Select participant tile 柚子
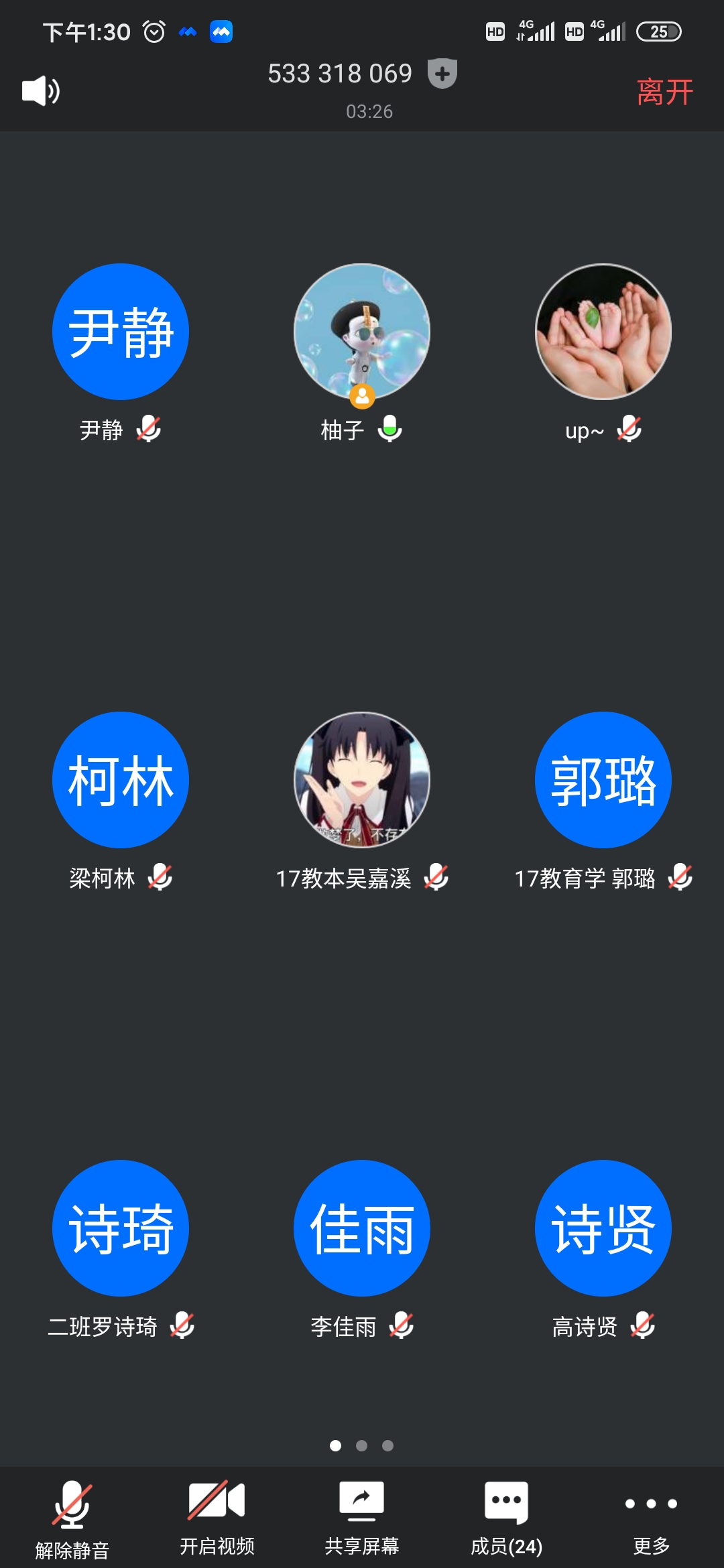Image resolution: width=724 pixels, height=1568 pixels. tap(362, 332)
